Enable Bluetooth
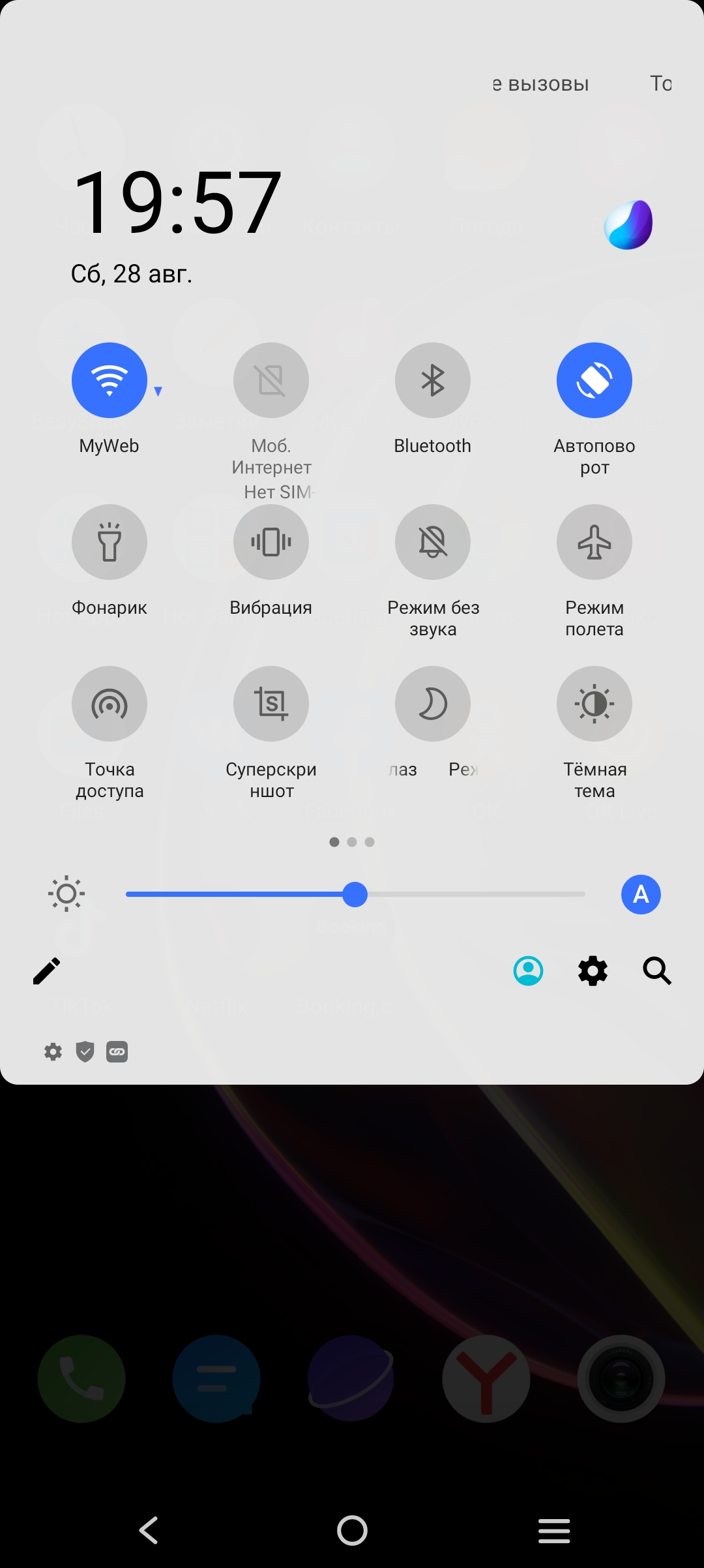The width and height of the screenshot is (704, 1568). [433, 380]
